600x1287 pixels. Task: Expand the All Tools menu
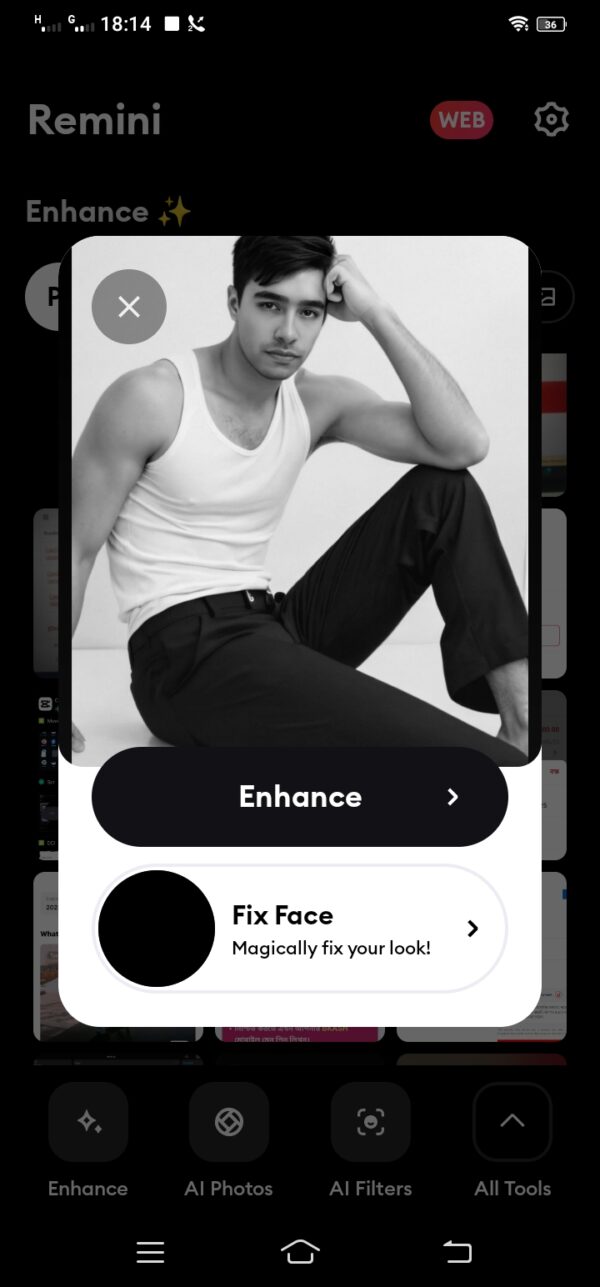[512, 1139]
